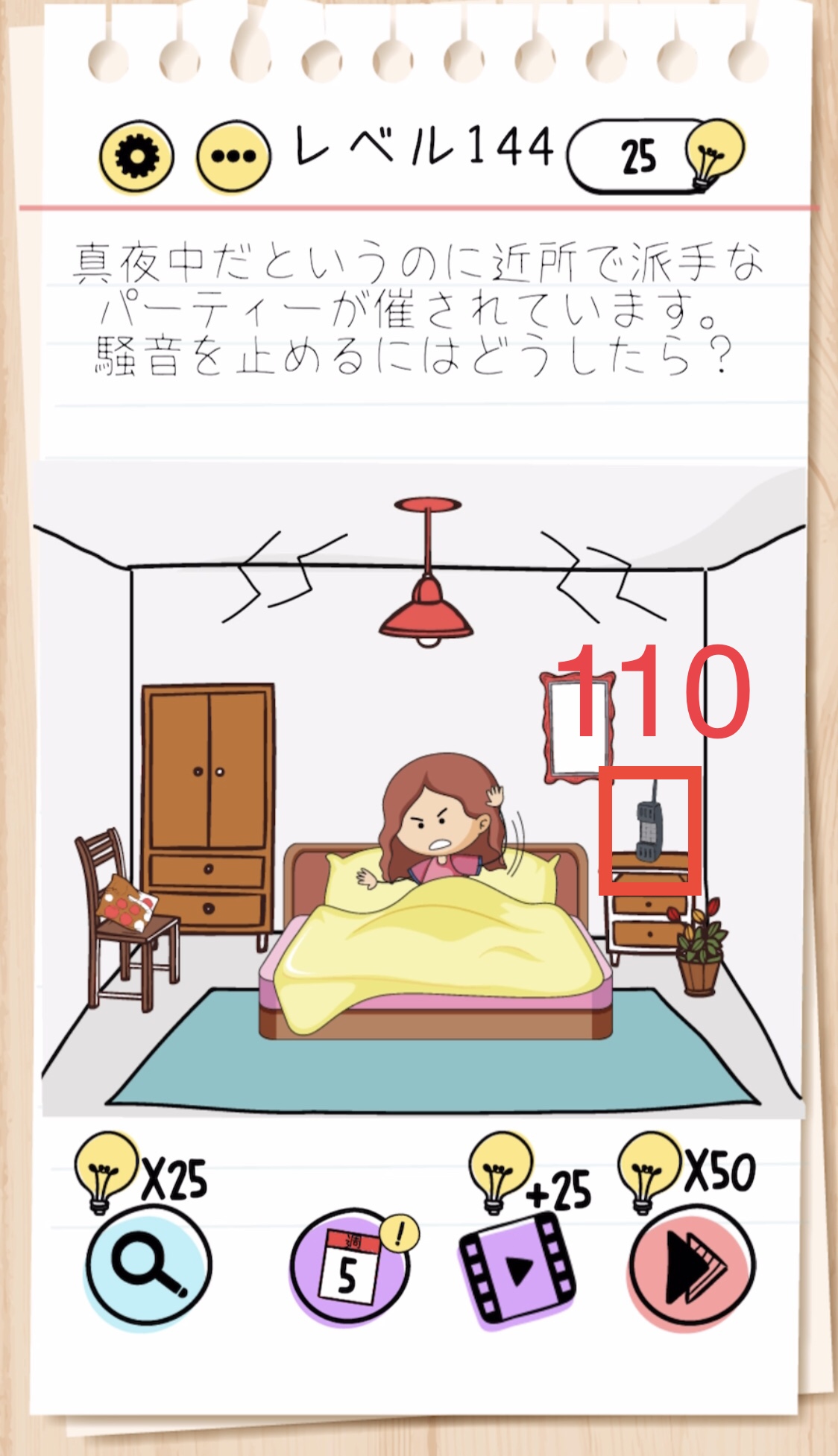Image resolution: width=838 pixels, height=1456 pixels.
Task: Open the three-dots menu button
Action: (233, 156)
